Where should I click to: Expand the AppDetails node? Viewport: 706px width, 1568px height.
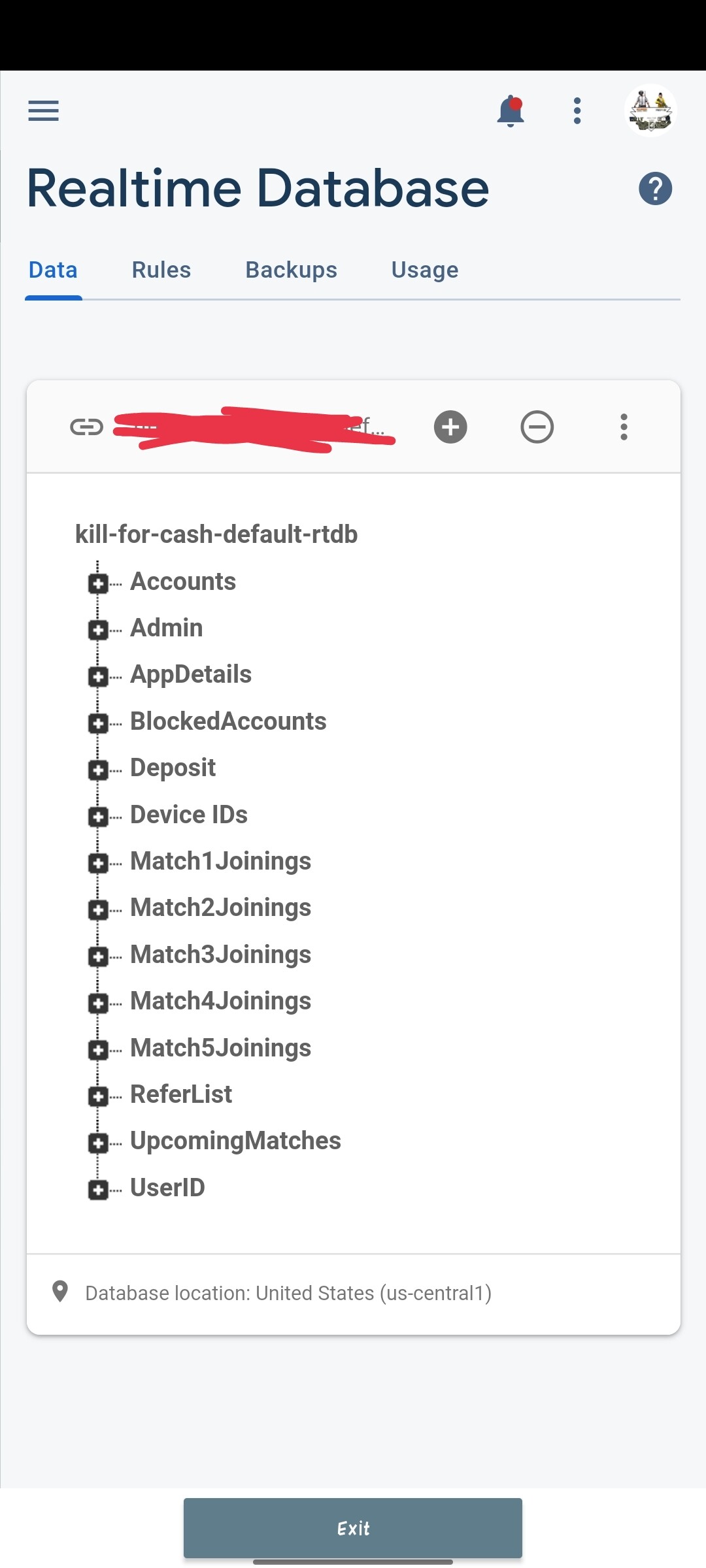[98, 676]
